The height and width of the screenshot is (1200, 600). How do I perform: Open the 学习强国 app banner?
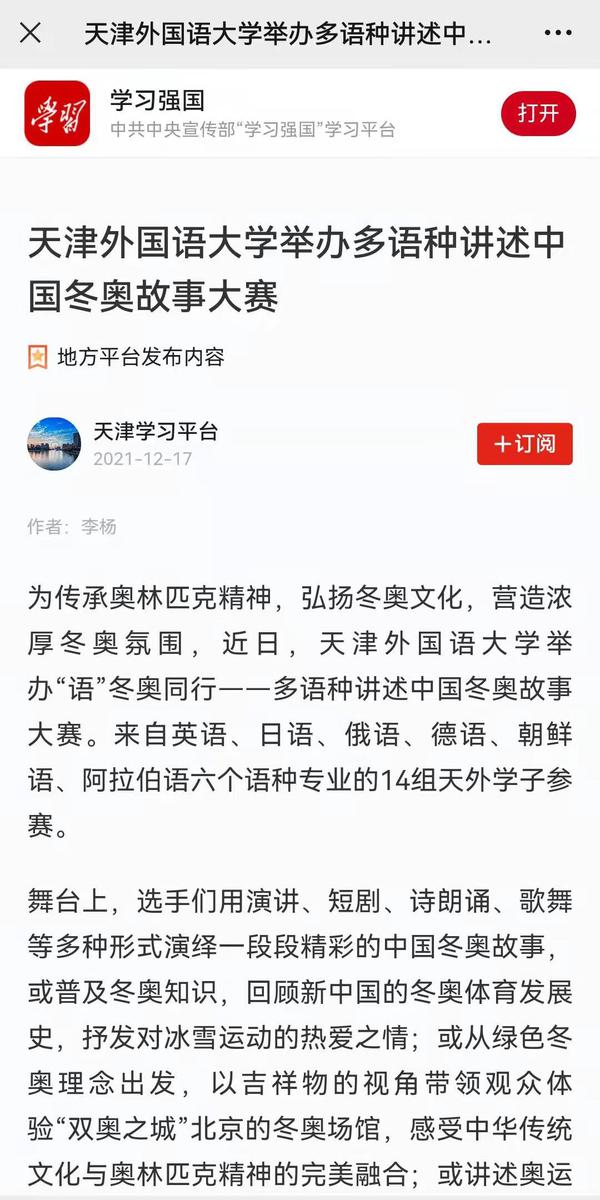coord(250,113)
